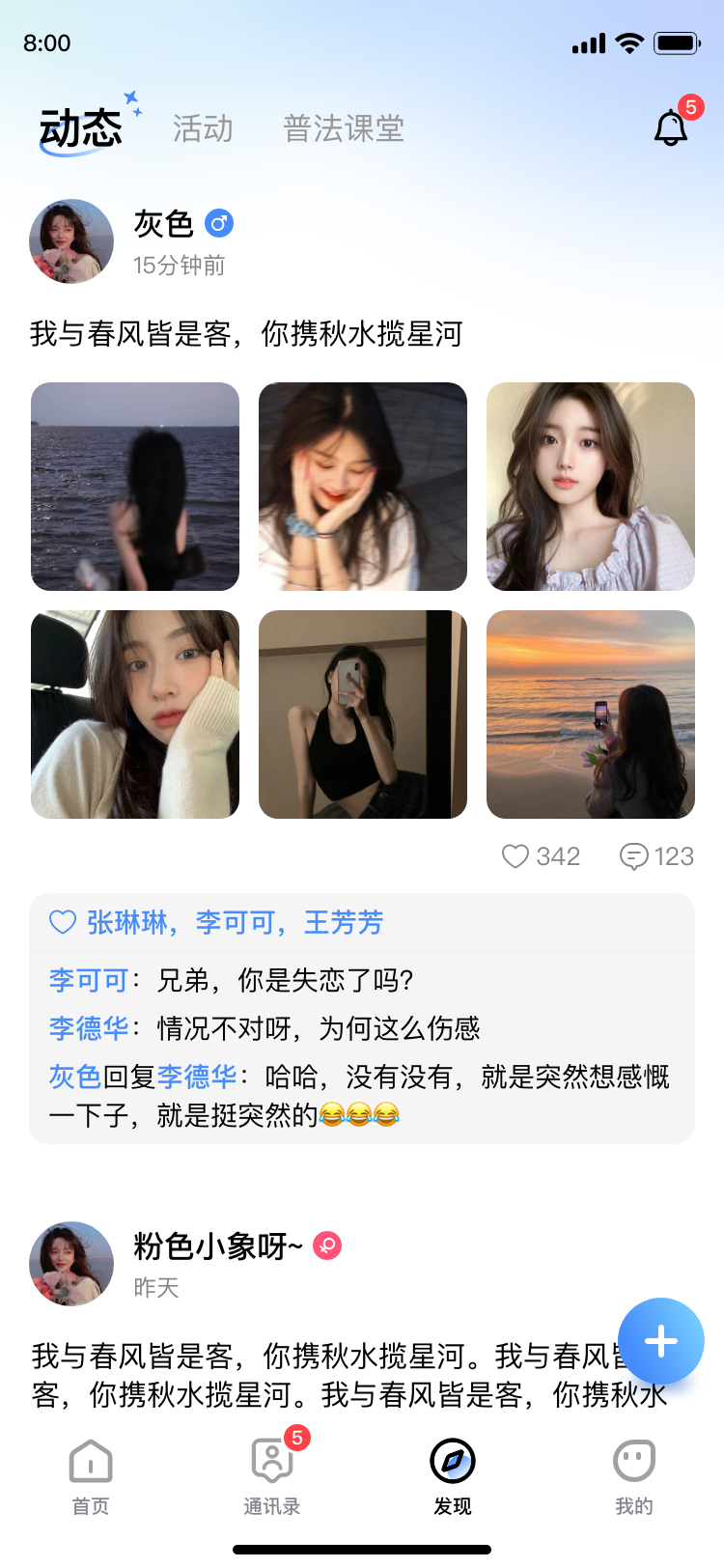Tap 李德华's name on the 情况不对呀 comment
The image size is (724, 1568).
pos(89,1029)
